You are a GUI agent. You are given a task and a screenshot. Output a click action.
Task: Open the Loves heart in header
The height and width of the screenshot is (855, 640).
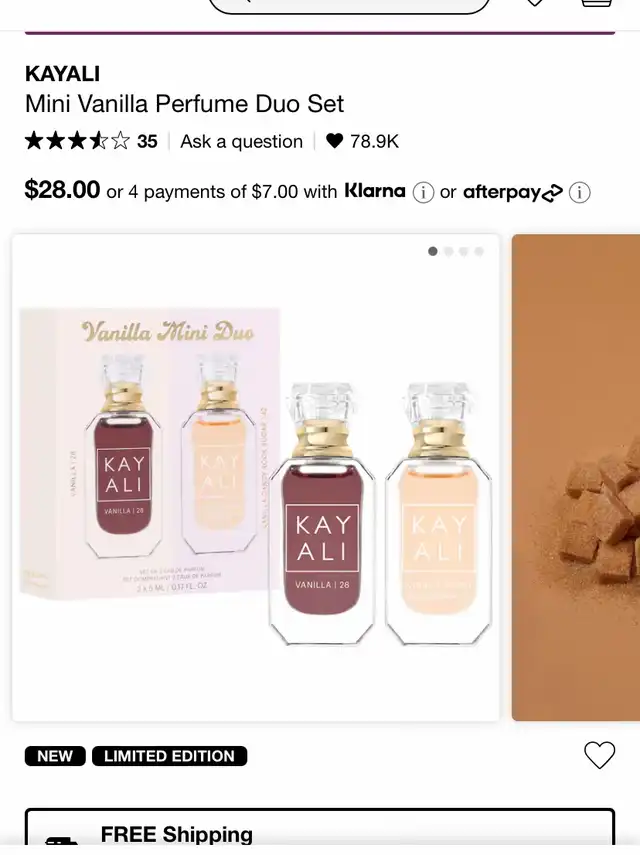pyautogui.click(x=535, y=3)
